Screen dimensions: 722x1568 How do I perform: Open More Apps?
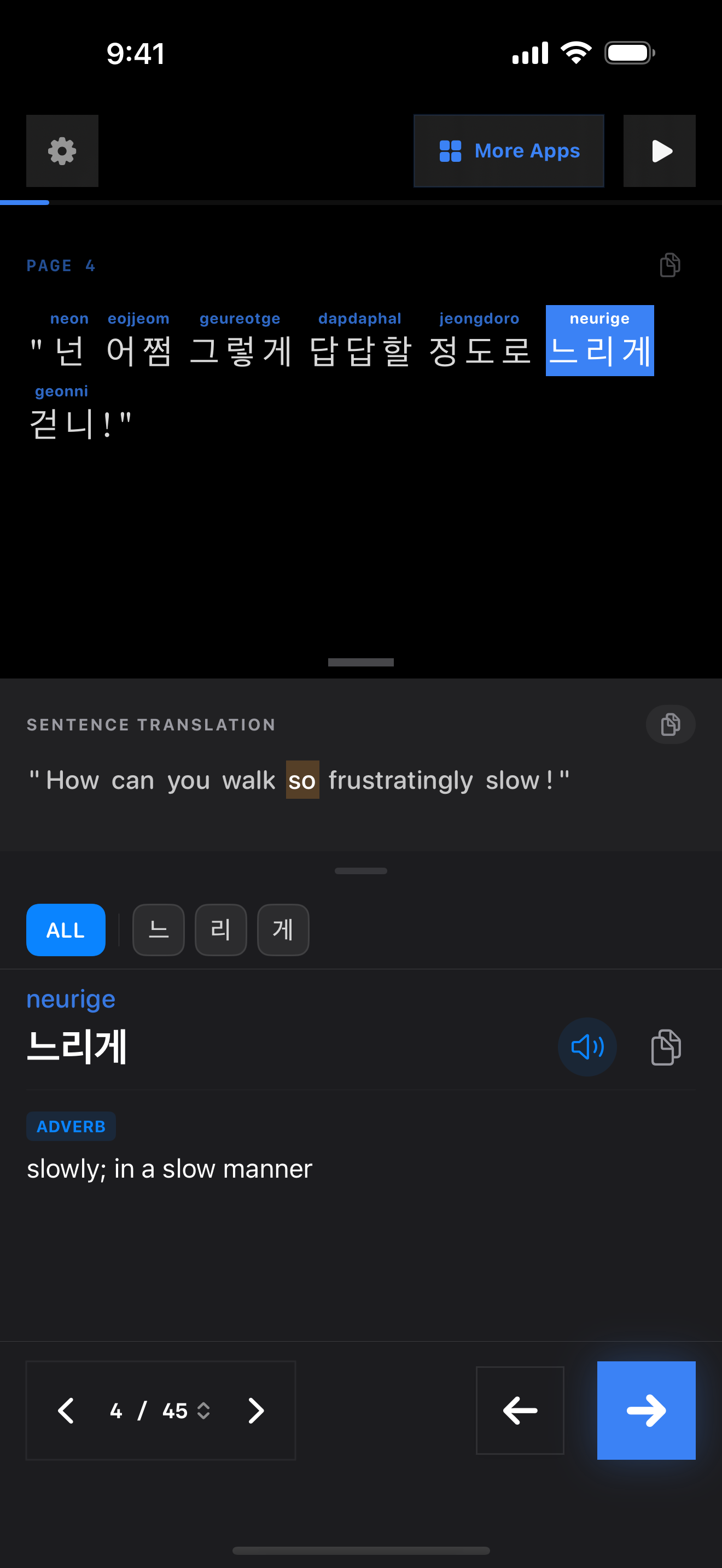508,151
